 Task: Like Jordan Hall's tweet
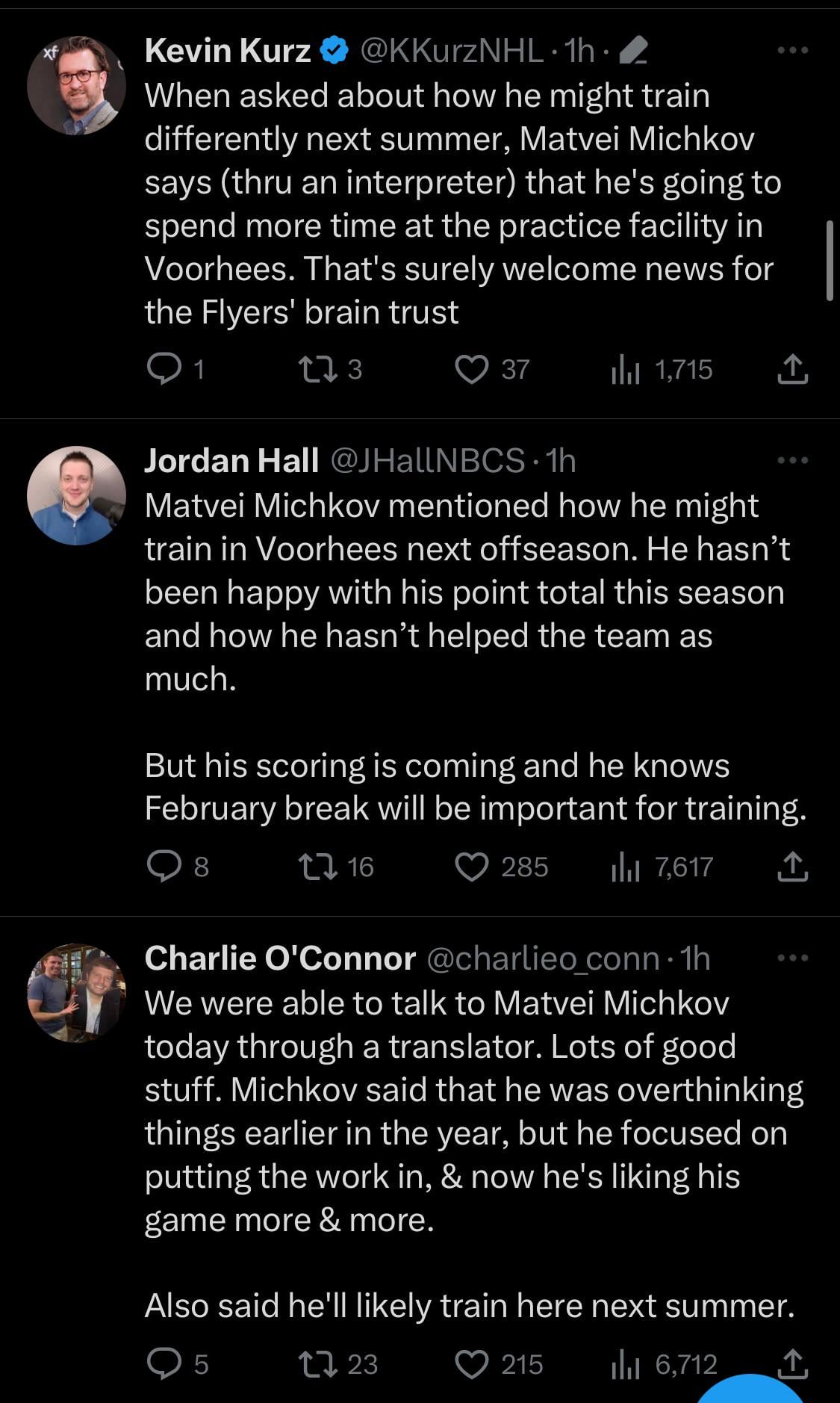pyautogui.click(x=472, y=867)
